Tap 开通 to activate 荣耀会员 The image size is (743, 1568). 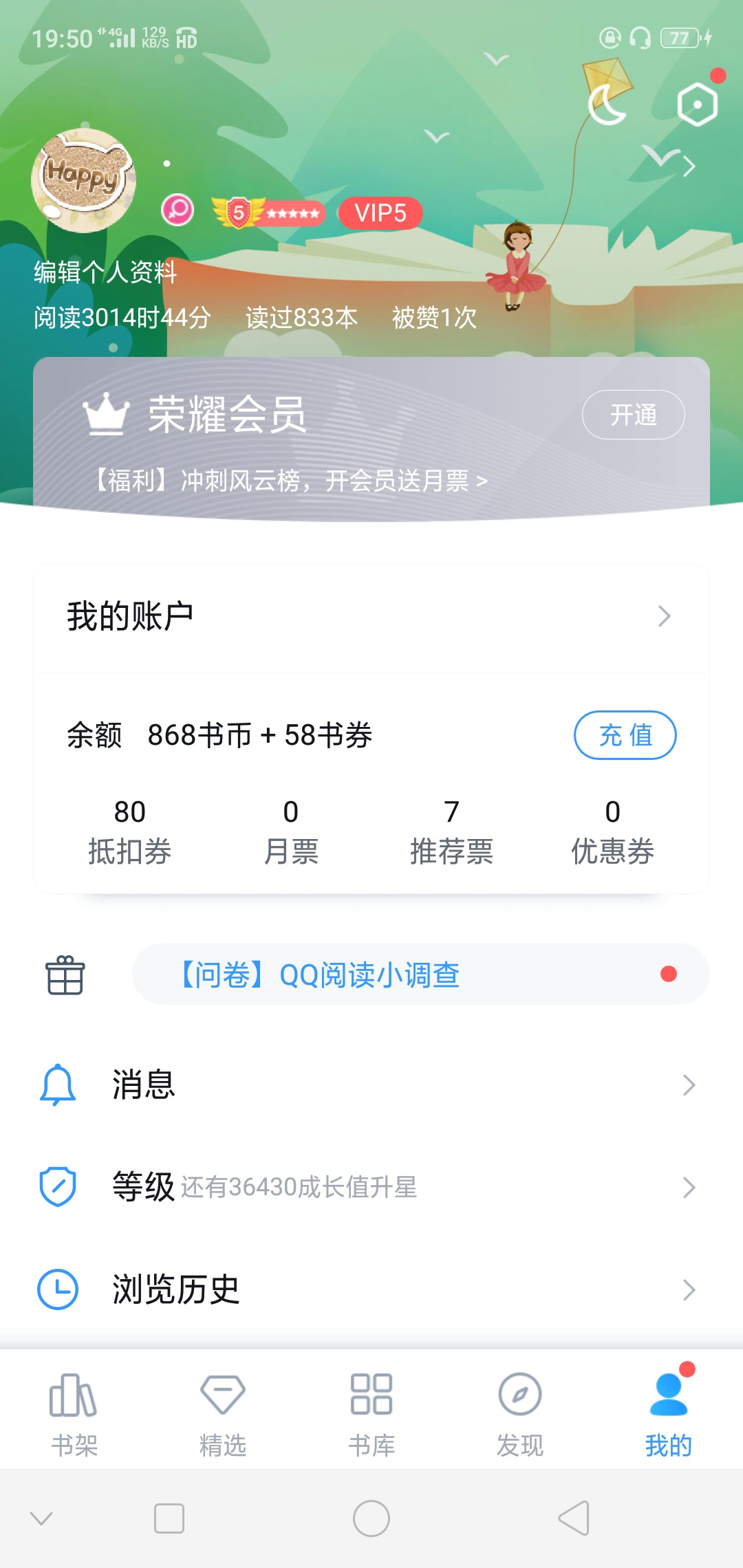[633, 415]
